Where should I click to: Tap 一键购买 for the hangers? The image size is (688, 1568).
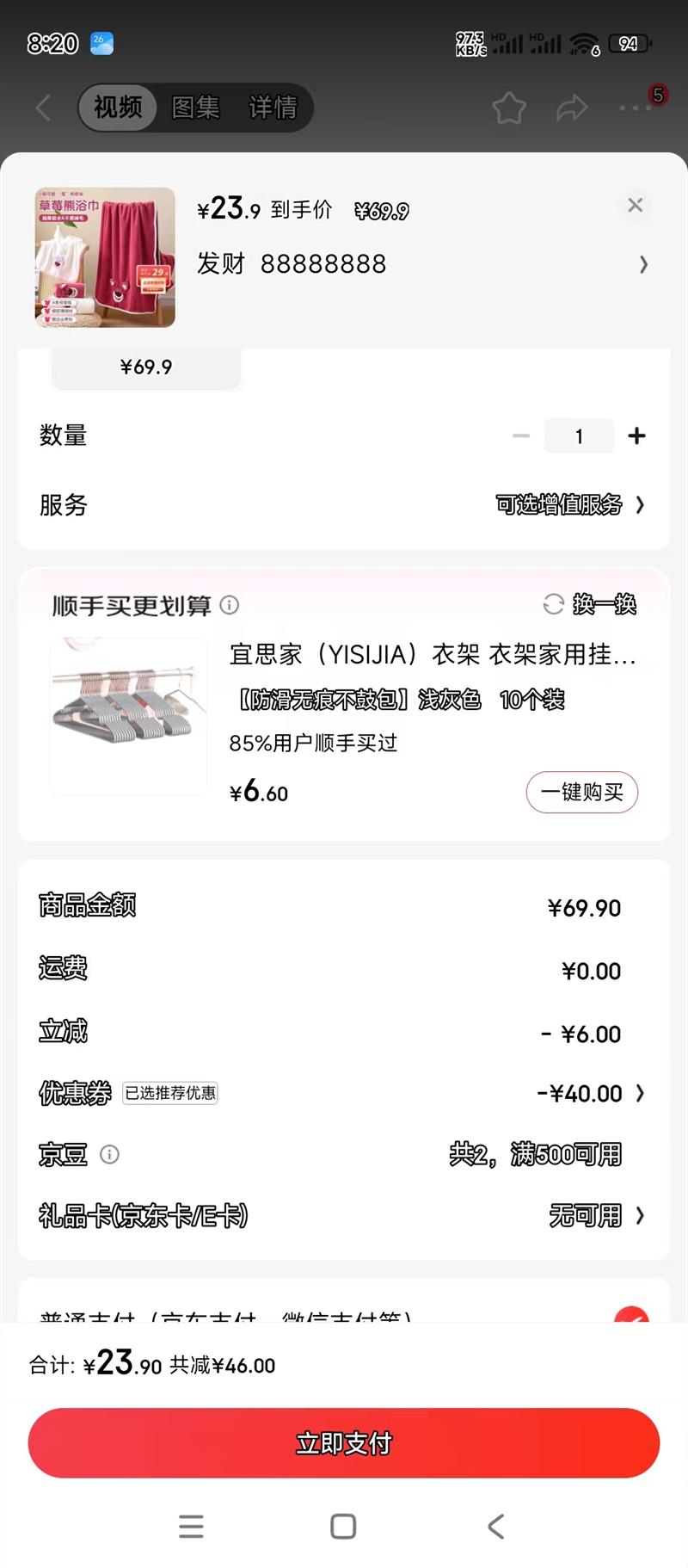pos(581,792)
